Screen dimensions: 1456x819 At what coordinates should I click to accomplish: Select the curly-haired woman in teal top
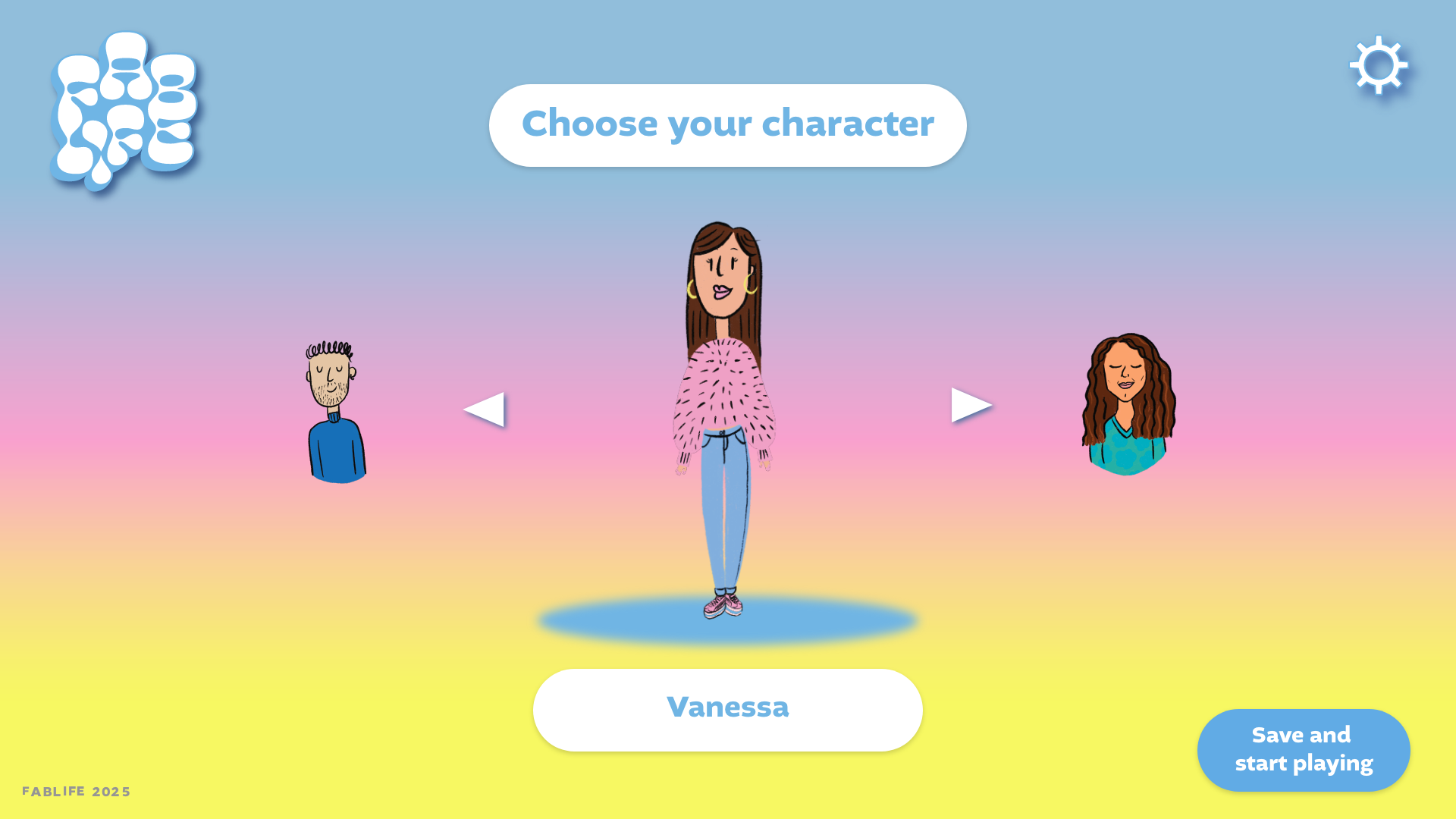tap(1128, 404)
